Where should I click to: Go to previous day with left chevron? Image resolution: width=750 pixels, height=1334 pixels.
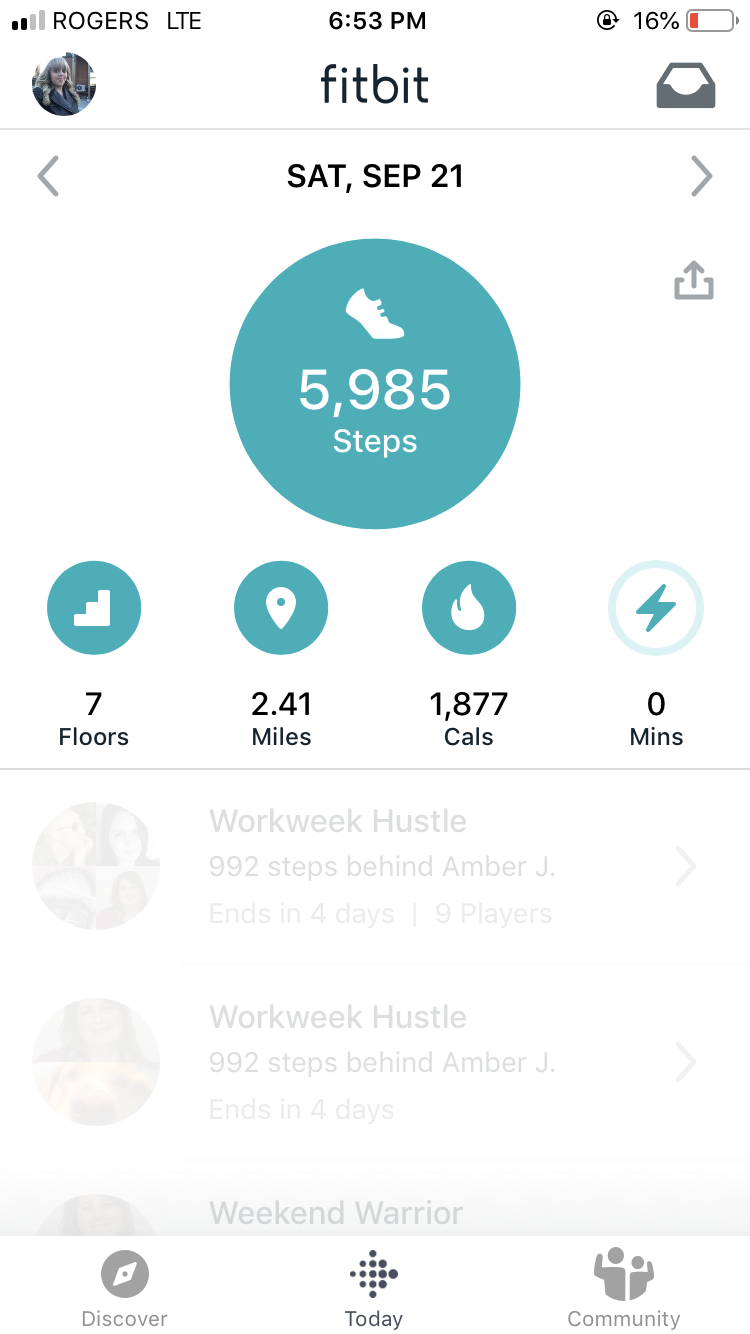tap(48, 176)
